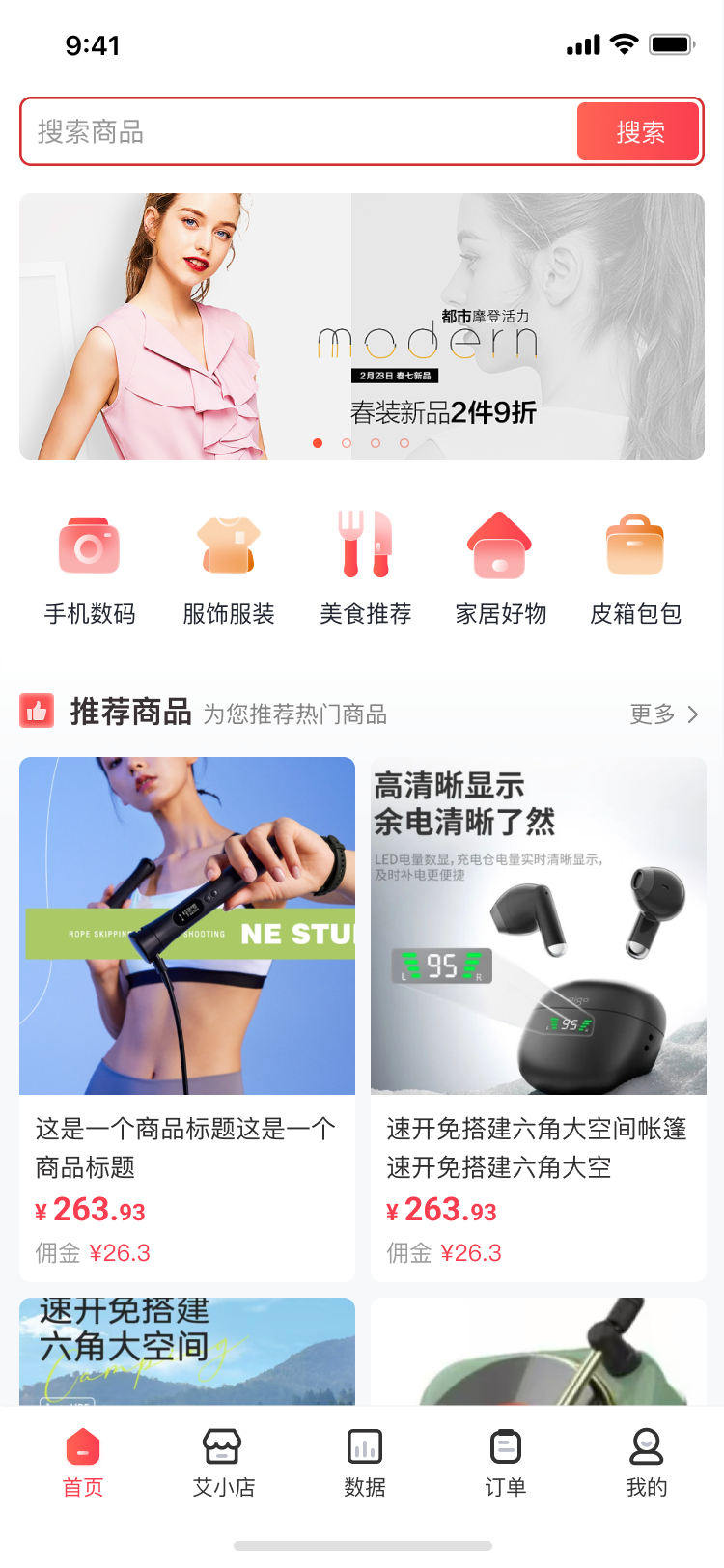The height and width of the screenshot is (1568, 724).
Task: Open the 我的 tab
Action: click(647, 1463)
